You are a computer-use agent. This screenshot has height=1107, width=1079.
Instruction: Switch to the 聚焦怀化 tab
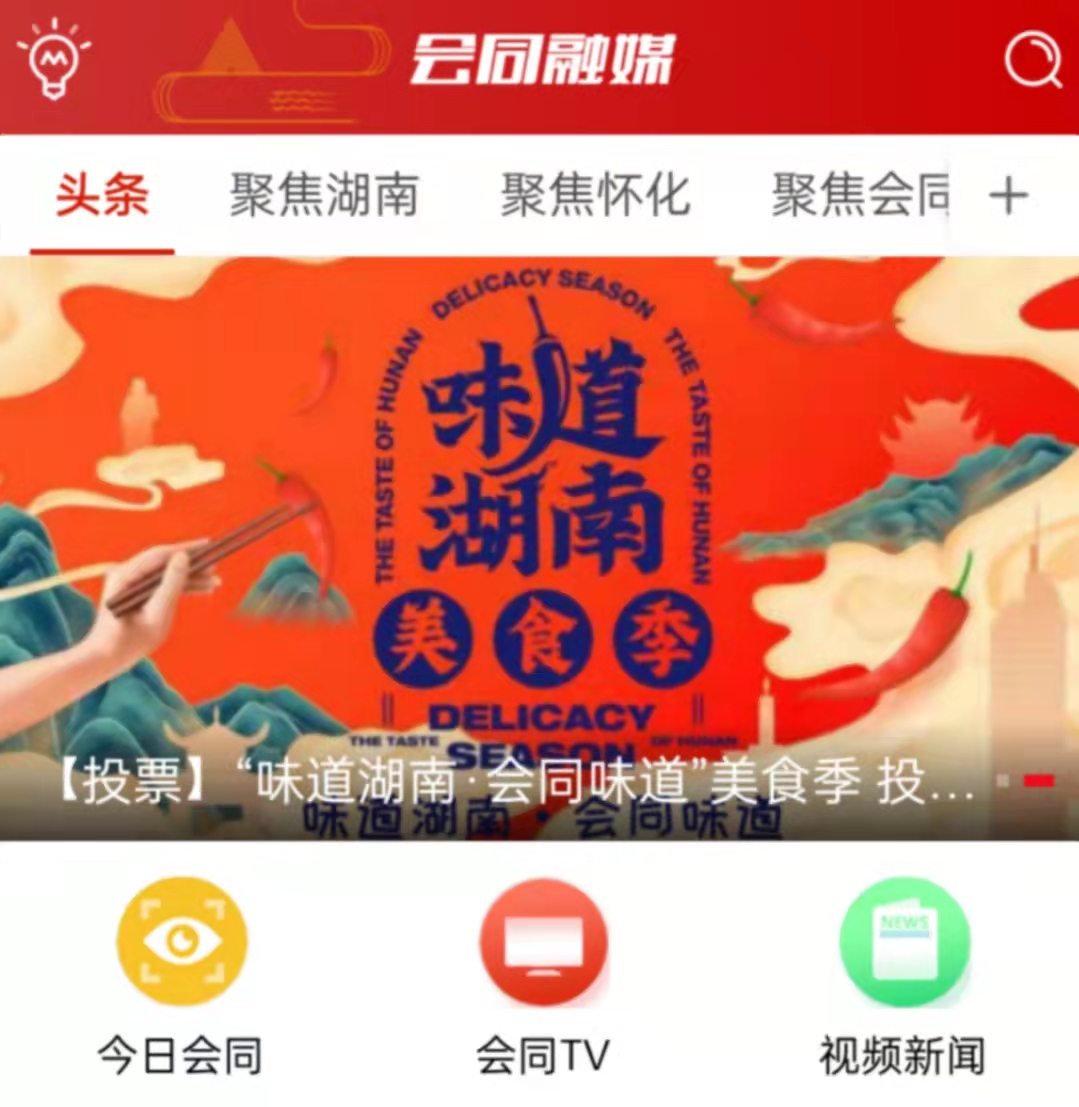[595, 194]
